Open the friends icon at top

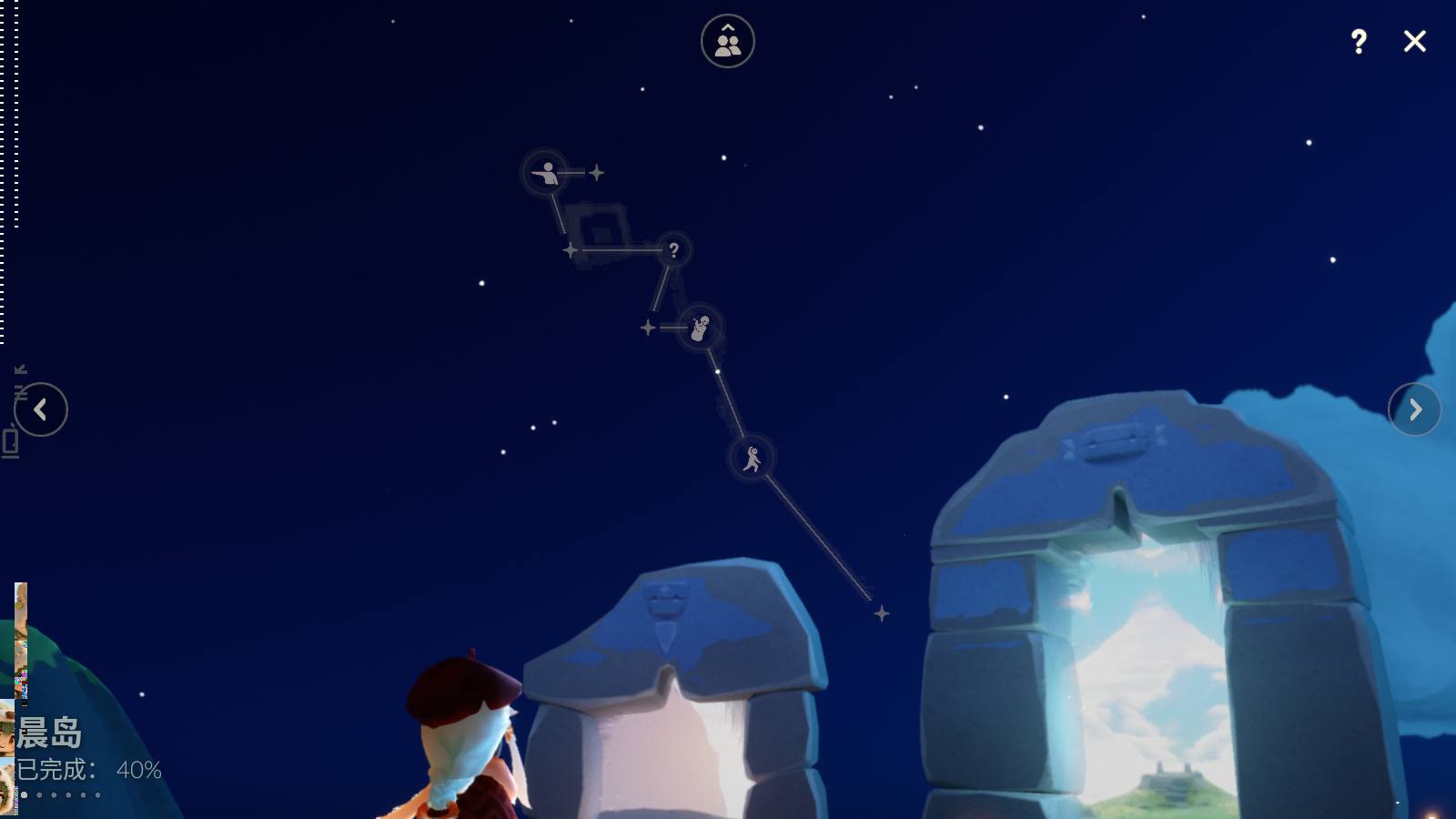point(727,41)
